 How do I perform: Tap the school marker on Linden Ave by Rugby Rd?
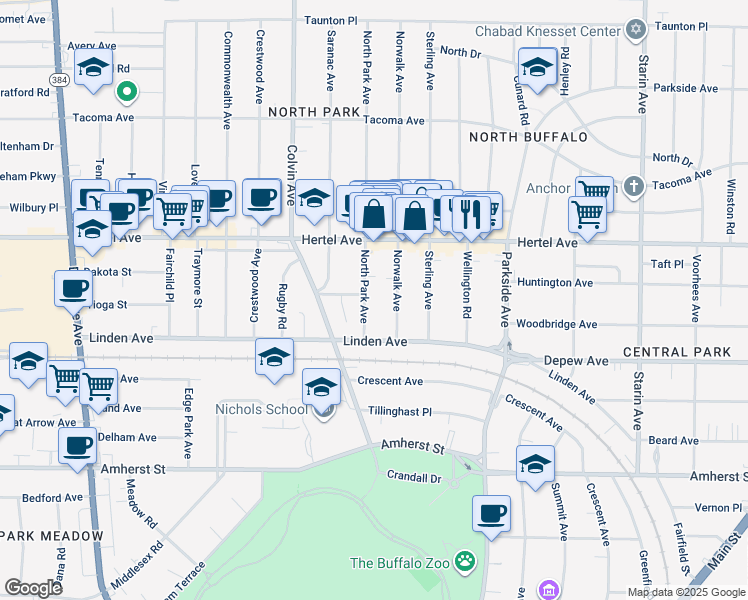(275, 357)
